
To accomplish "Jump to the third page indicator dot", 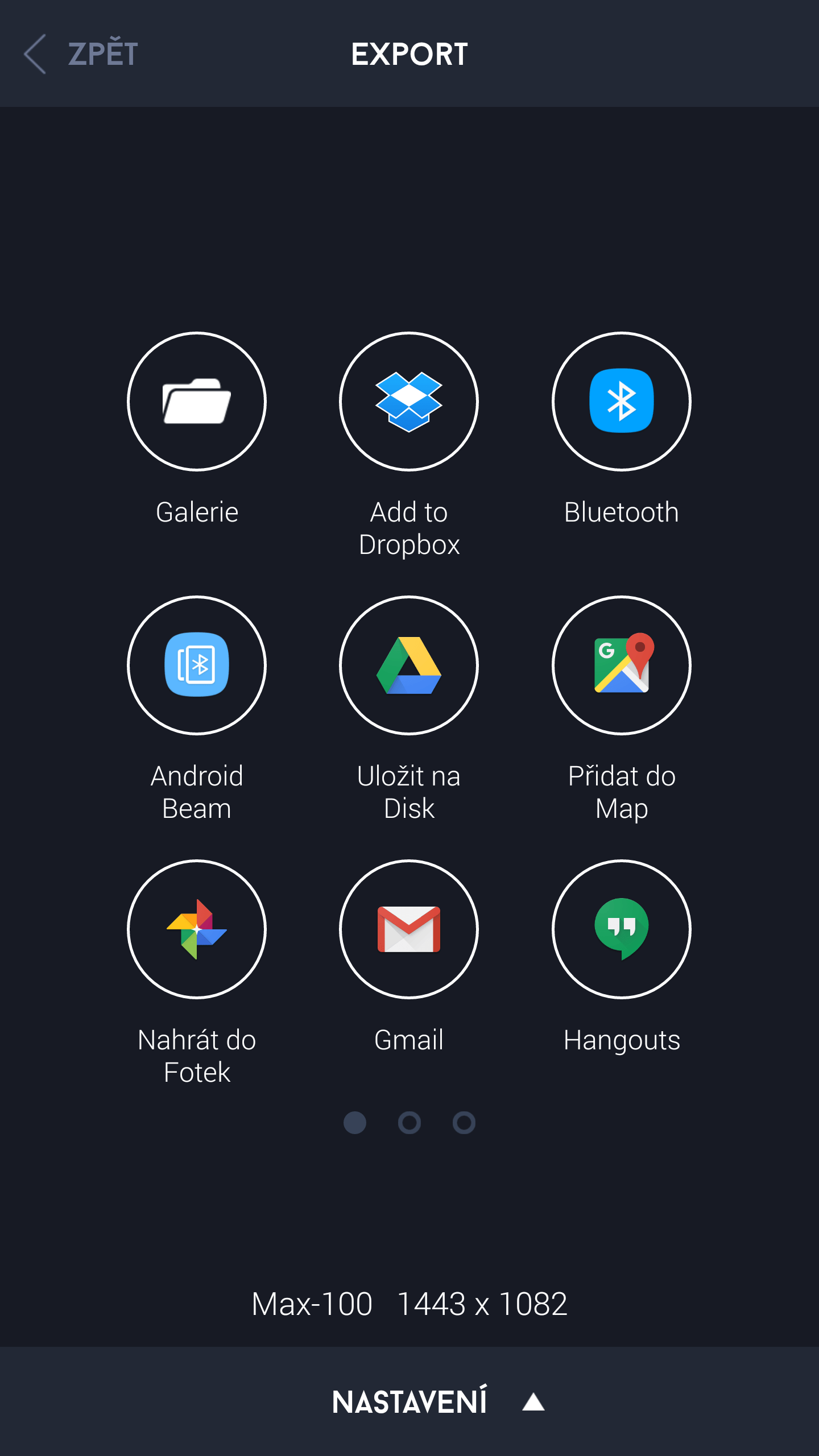I will (x=464, y=1123).
